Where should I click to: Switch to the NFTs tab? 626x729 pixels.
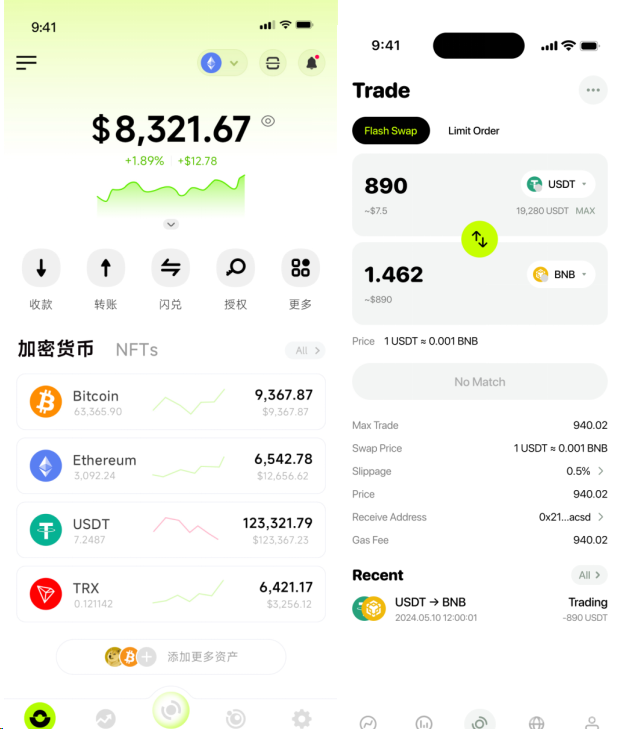coord(137,349)
